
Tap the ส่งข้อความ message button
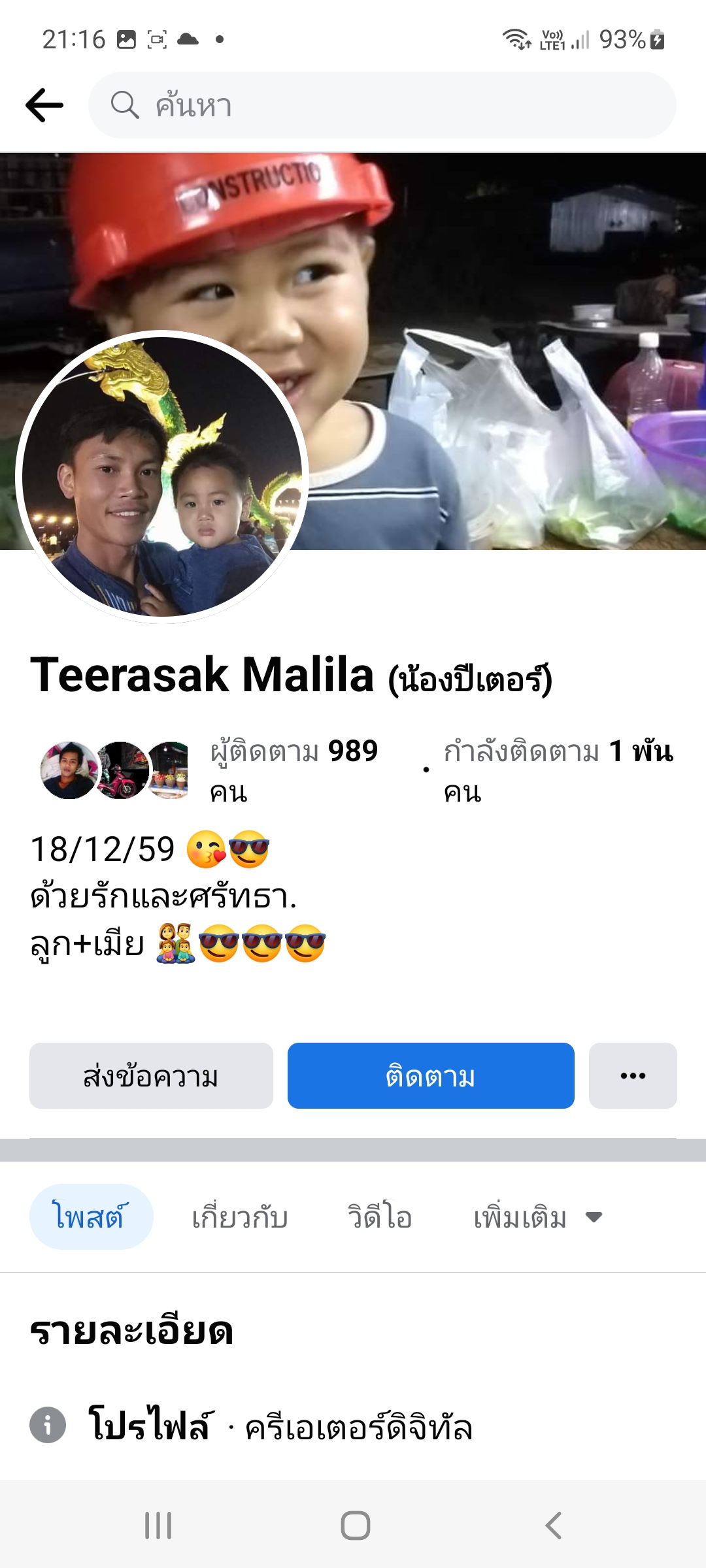(151, 1076)
